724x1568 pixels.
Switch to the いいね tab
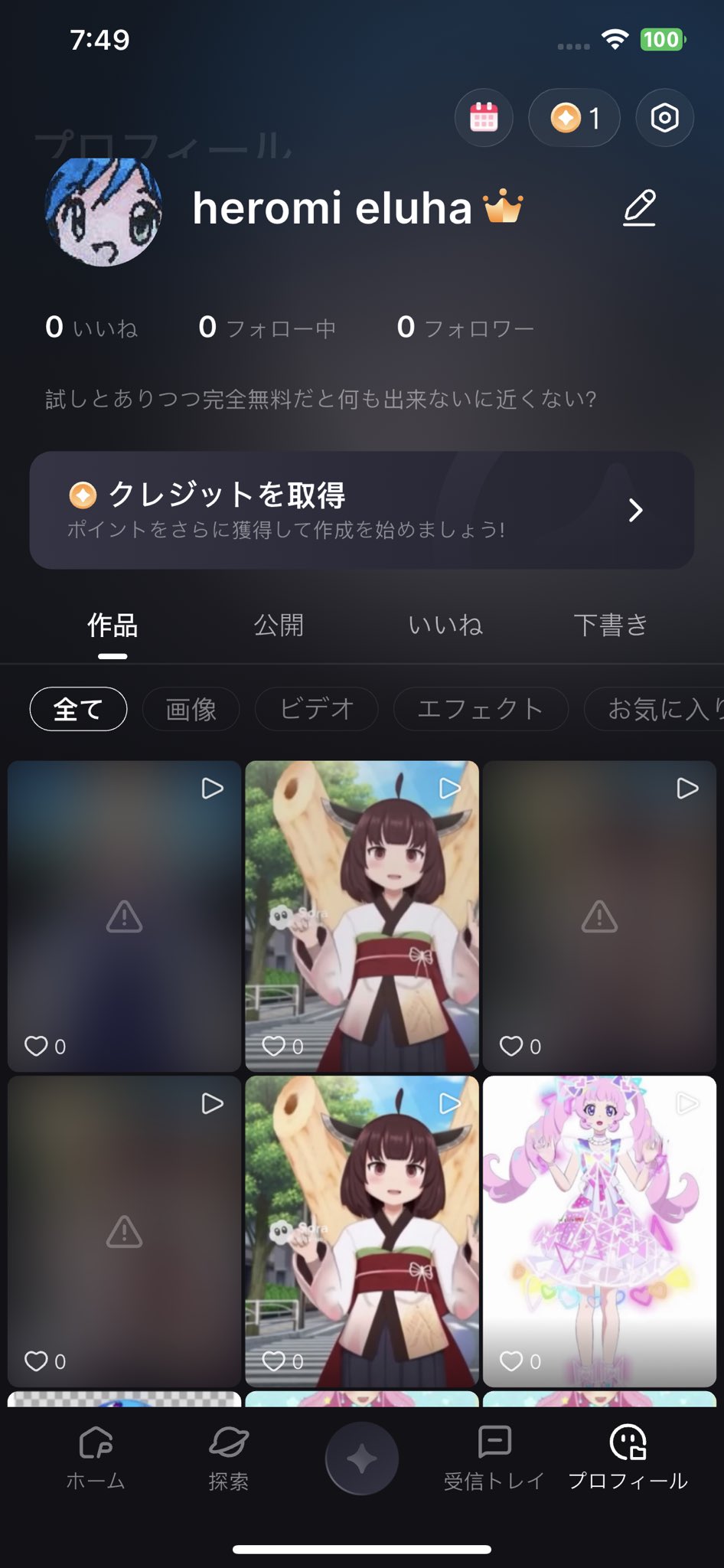[445, 626]
